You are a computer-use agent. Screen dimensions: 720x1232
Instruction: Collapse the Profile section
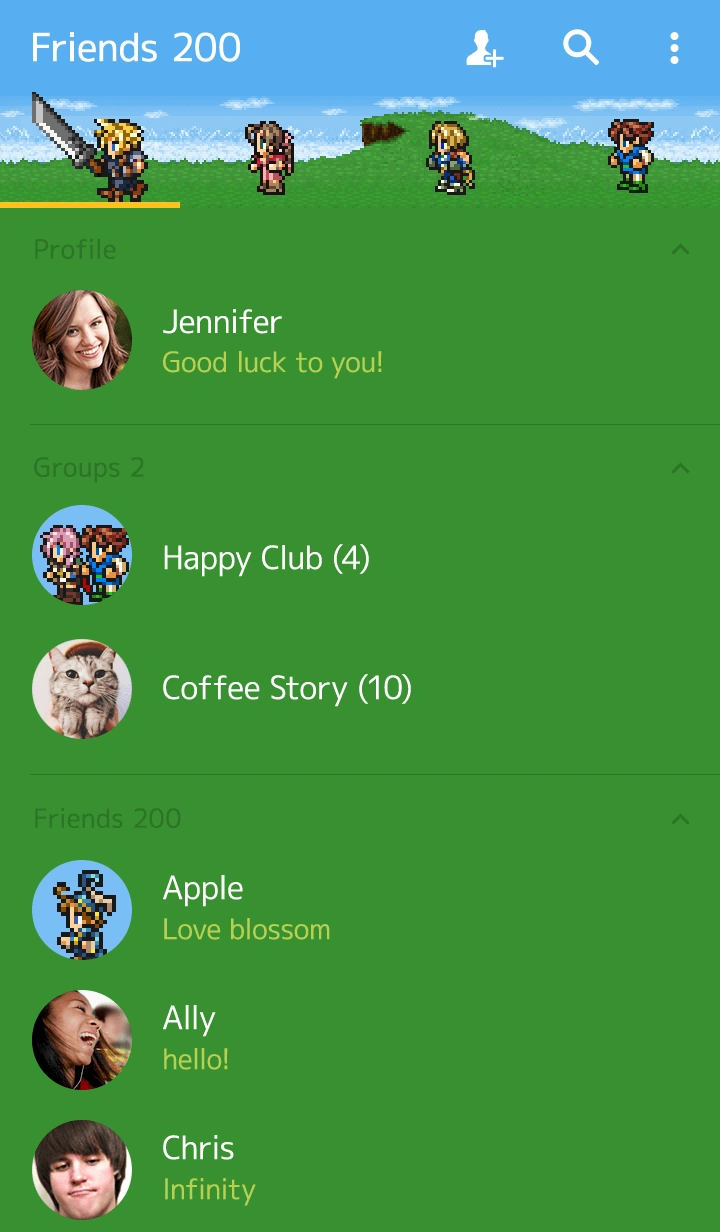680,249
